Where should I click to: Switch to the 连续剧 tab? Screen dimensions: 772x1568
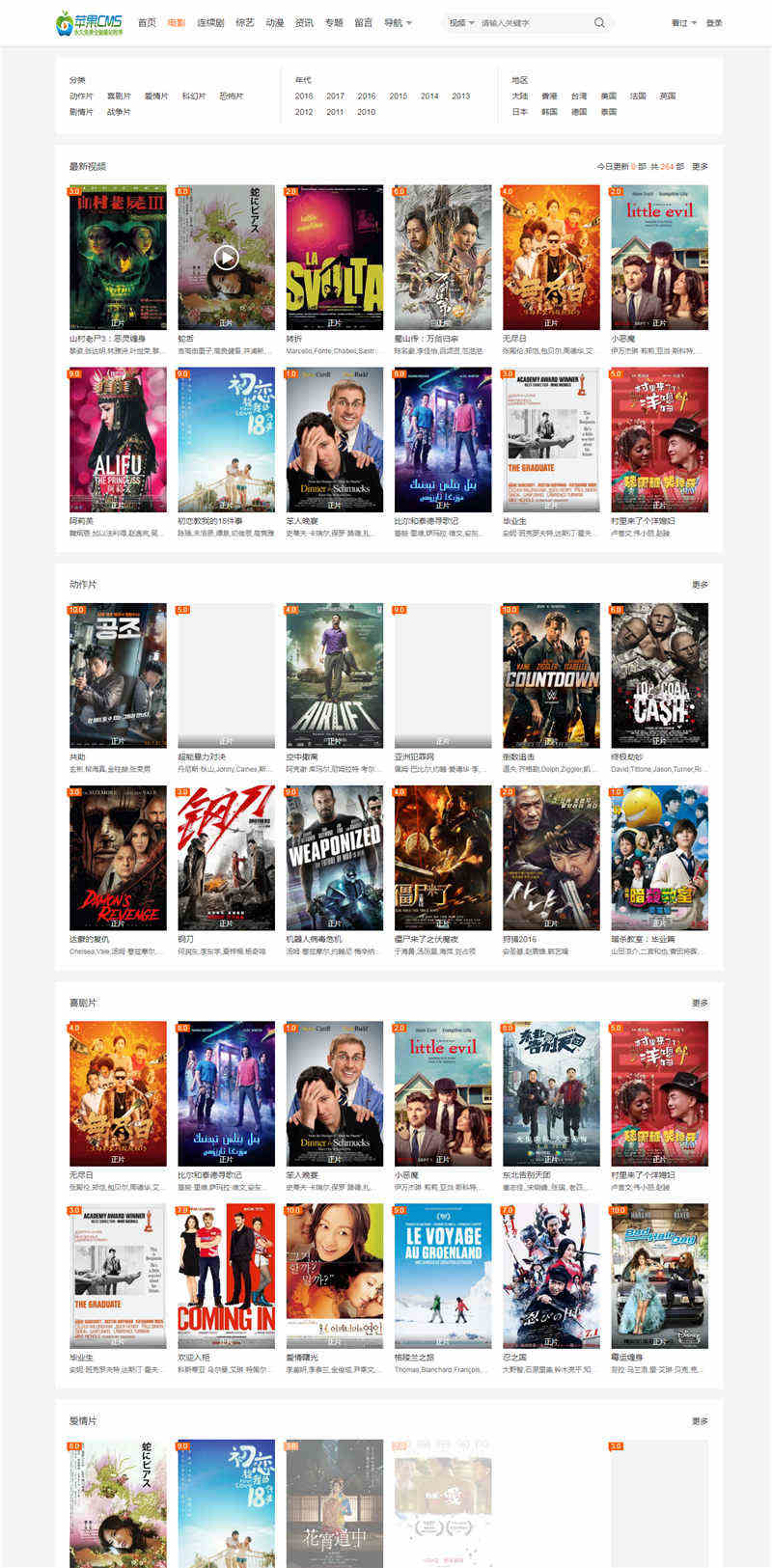point(210,22)
